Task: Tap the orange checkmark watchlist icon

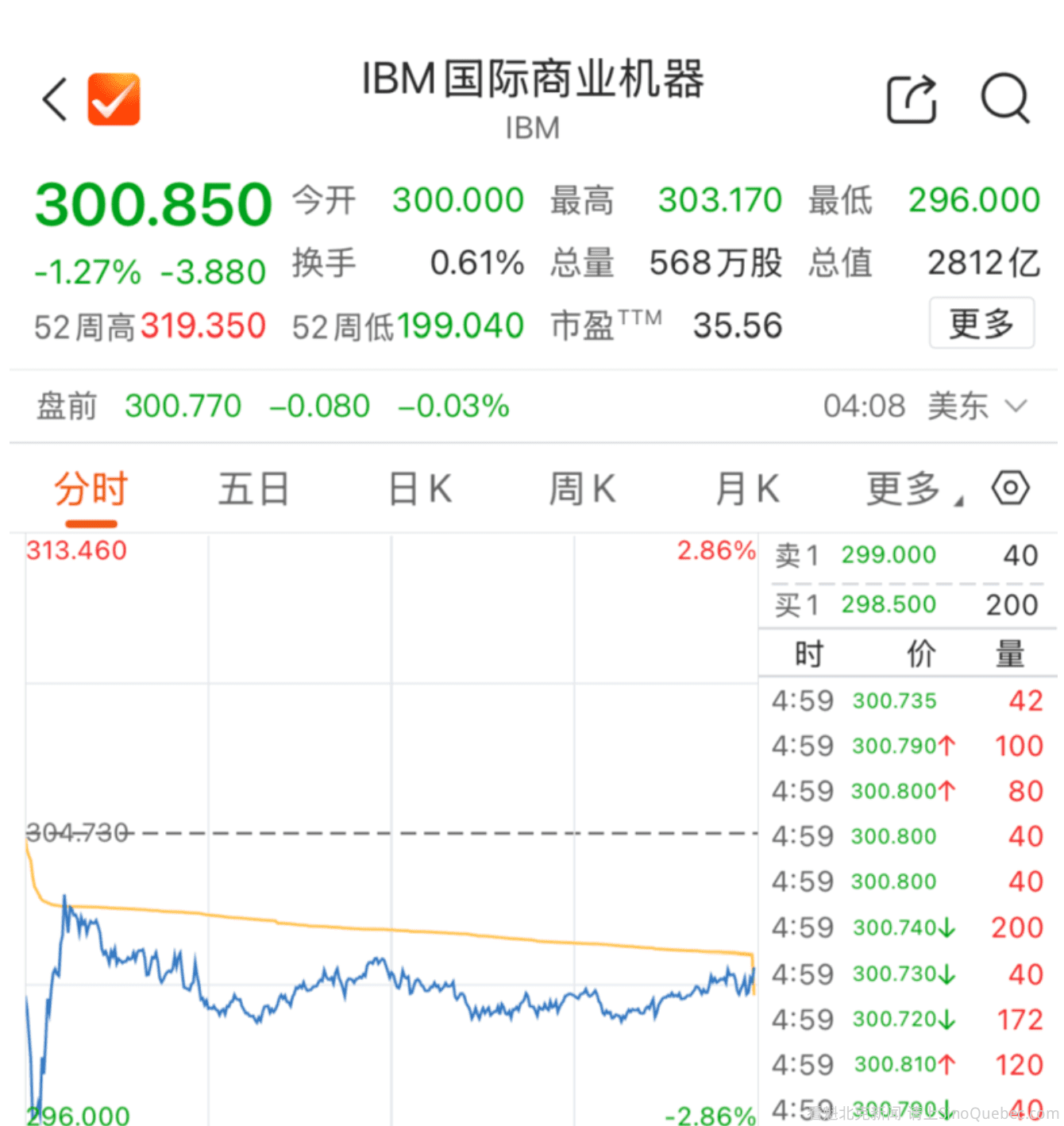Action: click(x=114, y=99)
